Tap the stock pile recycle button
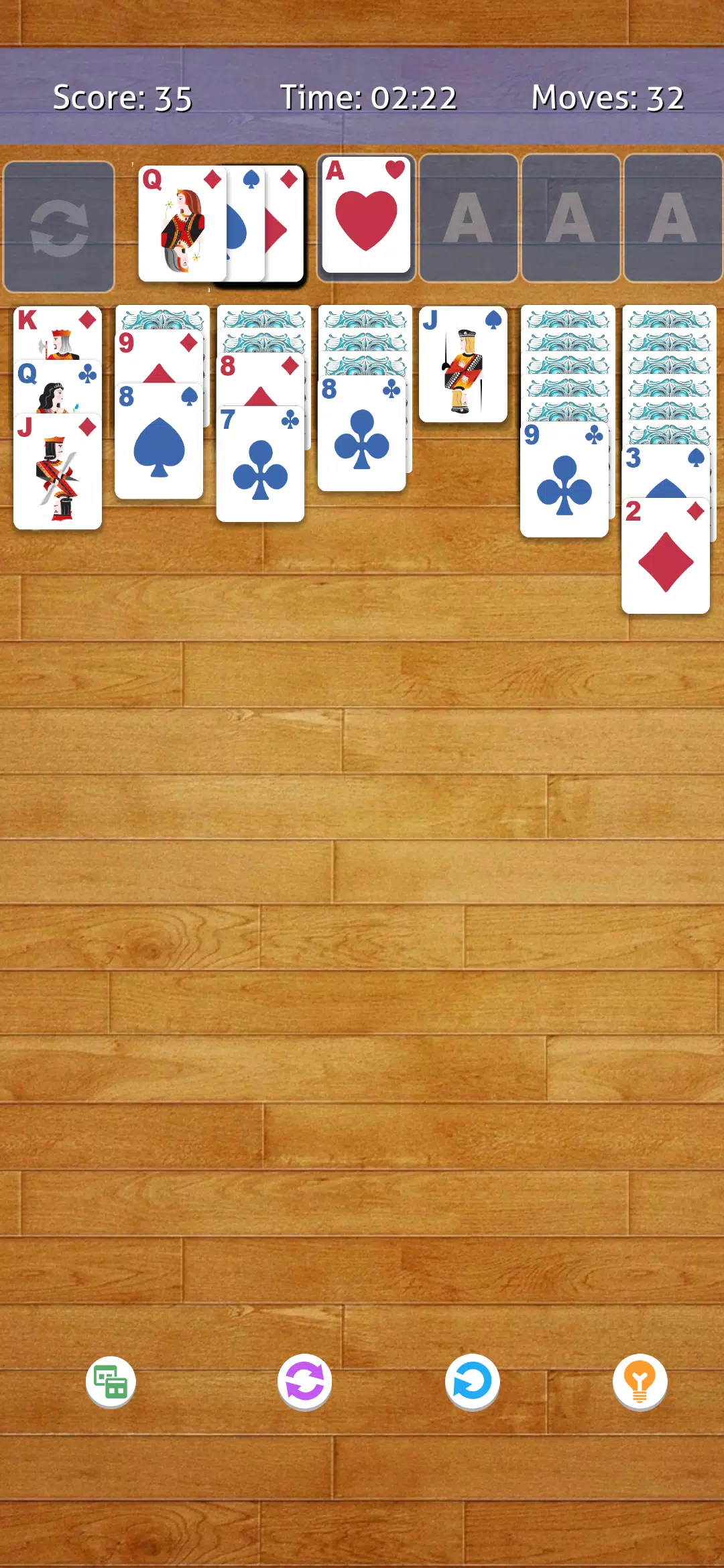Viewport: 724px width, 1568px height. [x=59, y=226]
